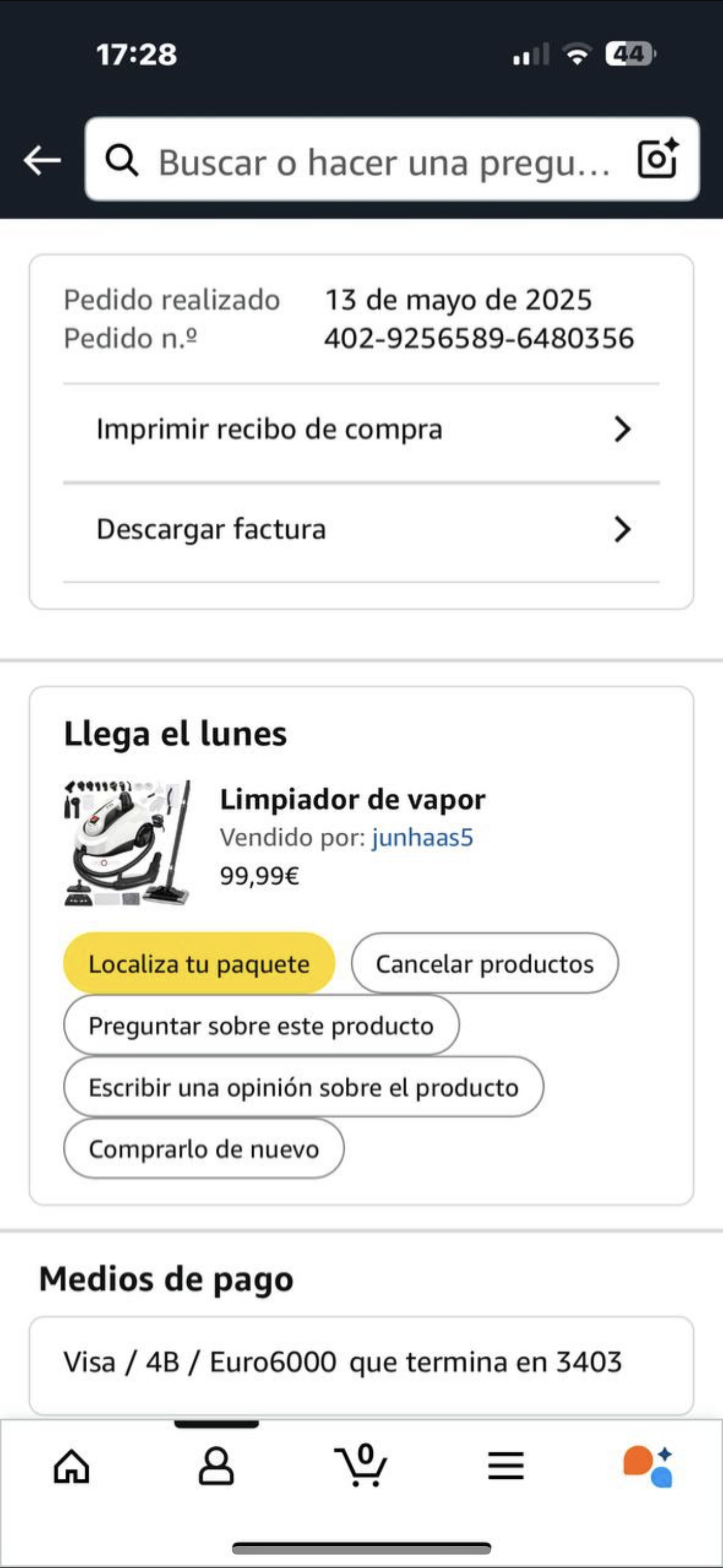
Task: Reorder with 'Comprarlo de nuevo'
Action: [203, 1149]
